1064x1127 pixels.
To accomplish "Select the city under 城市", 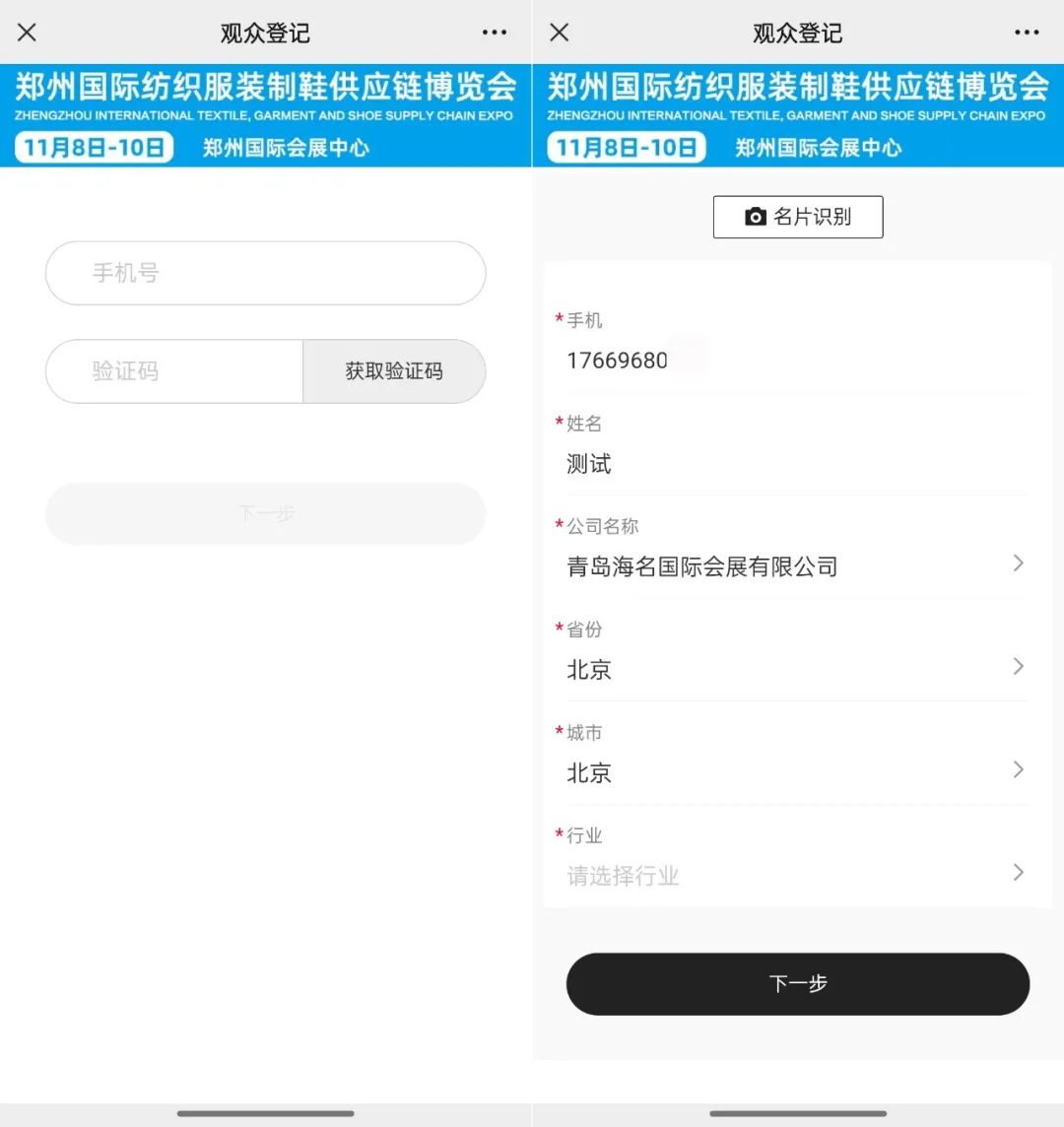I will click(794, 773).
